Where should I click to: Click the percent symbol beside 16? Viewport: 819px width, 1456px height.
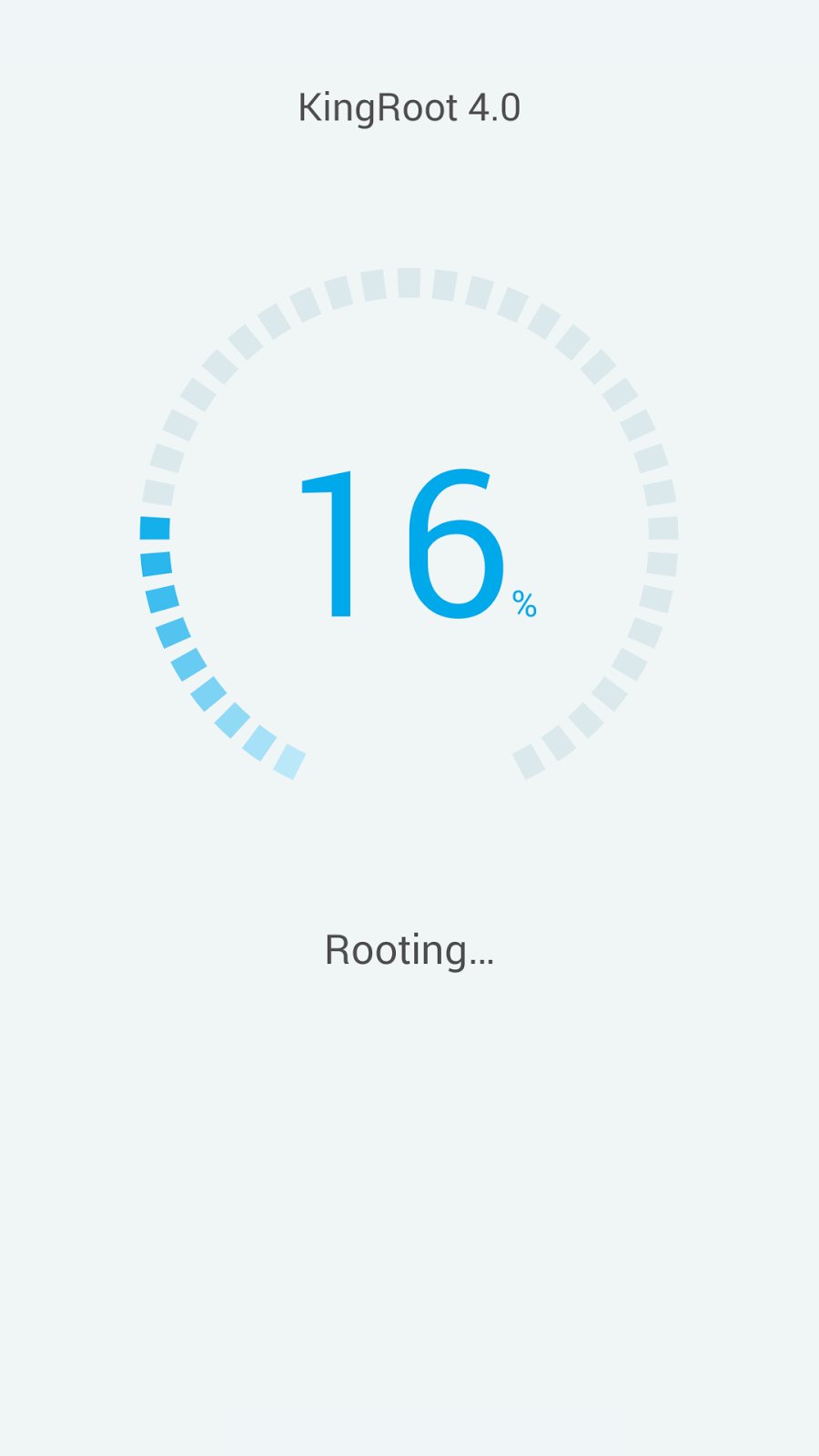(522, 601)
